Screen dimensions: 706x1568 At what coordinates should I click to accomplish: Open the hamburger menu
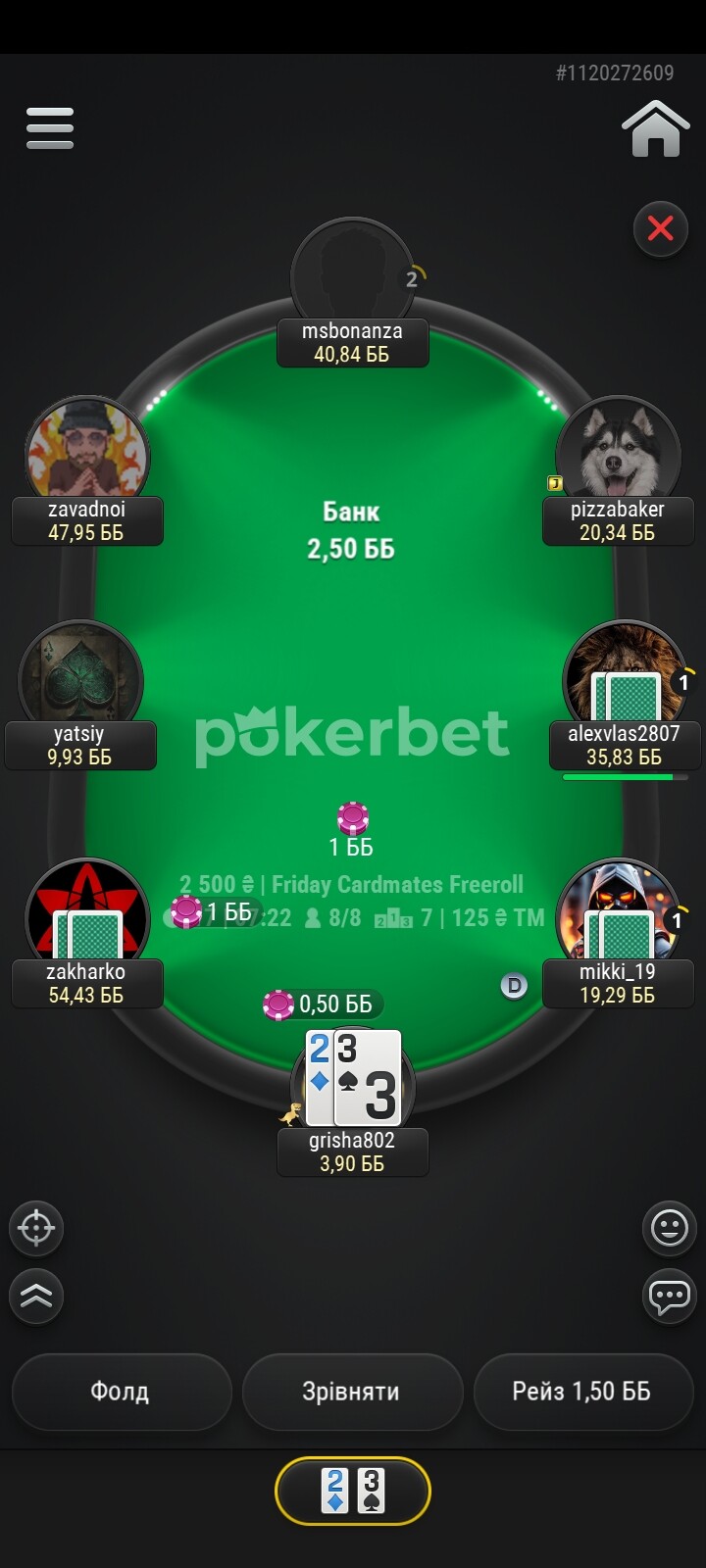pos(50,128)
